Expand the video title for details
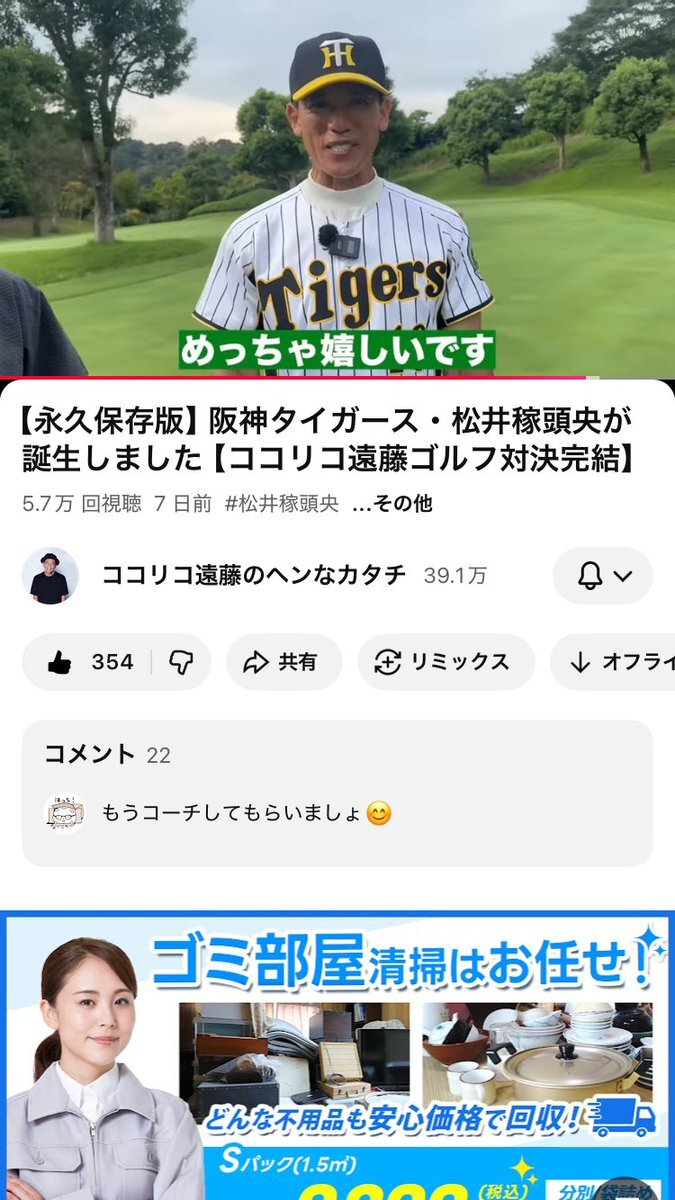The width and height of the screenshot is (675, 1200). pyautogui.click(x=330, y=439)
